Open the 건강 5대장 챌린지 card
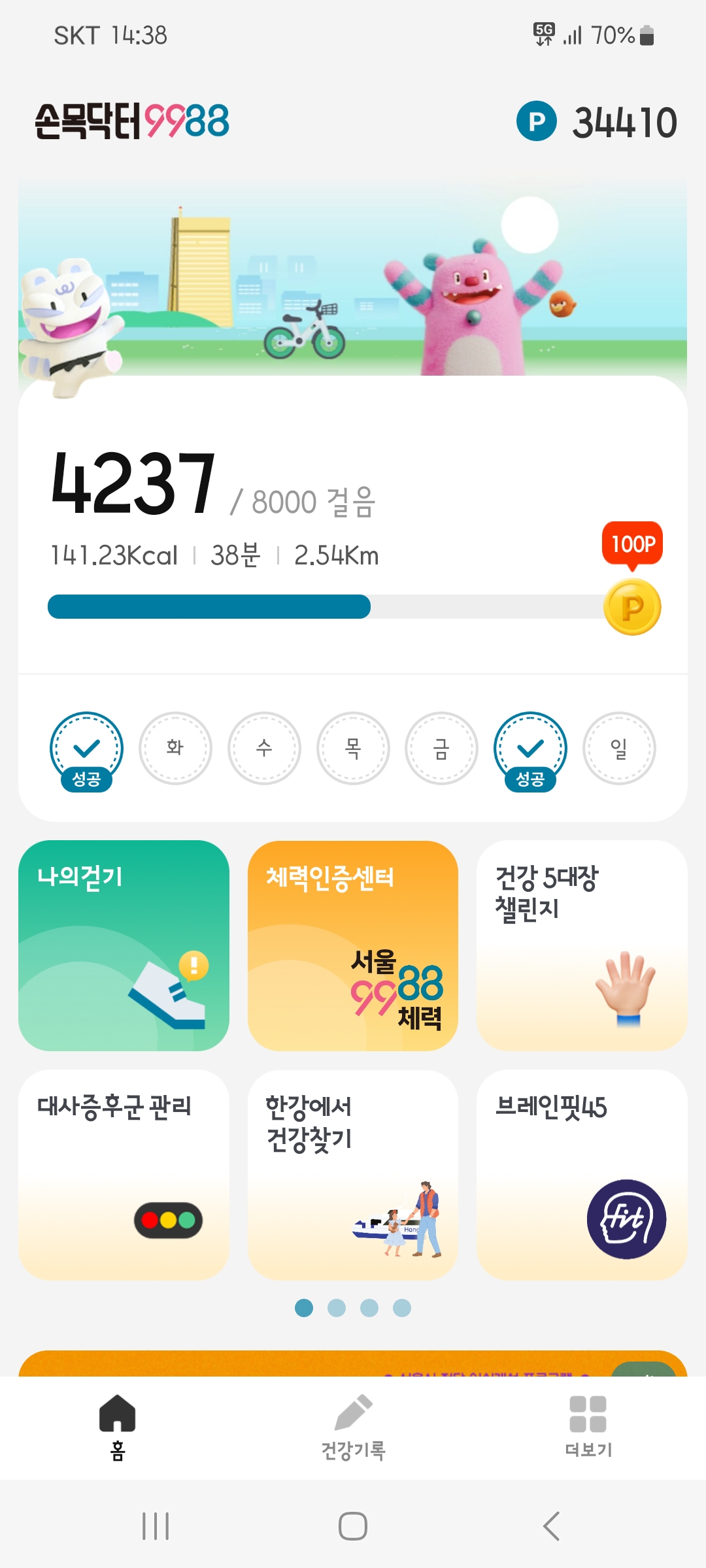 [x=582, y=945]
